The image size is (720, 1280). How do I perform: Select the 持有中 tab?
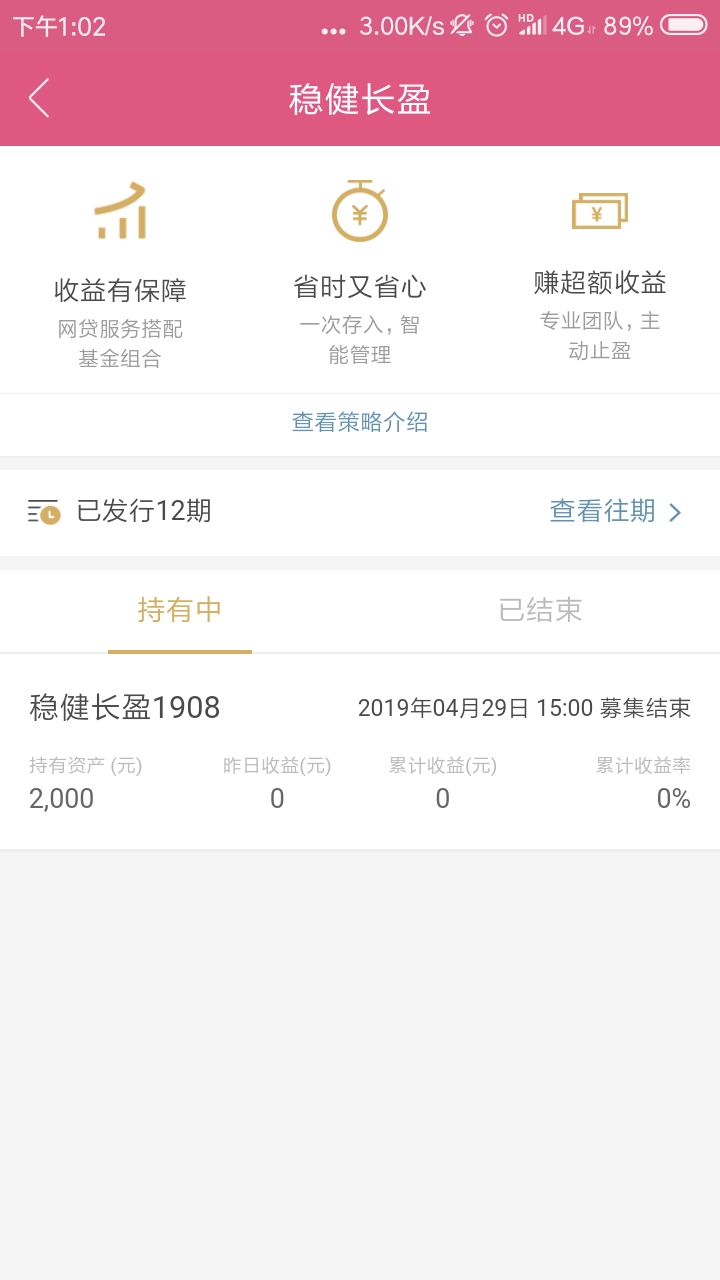[x=180, y=610]
